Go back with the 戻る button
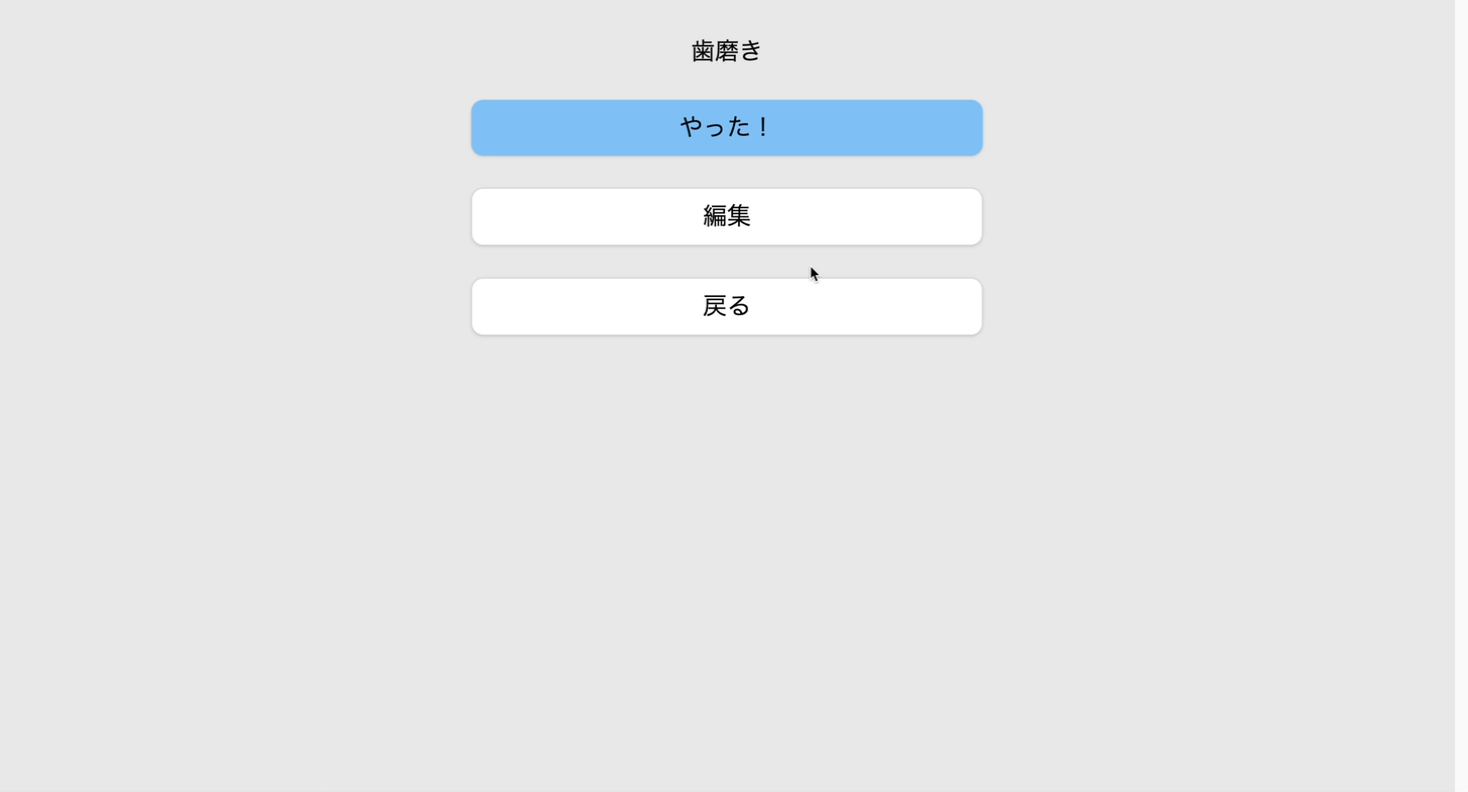This screenshot has height=792, width=1468. (x=726, y=306)
